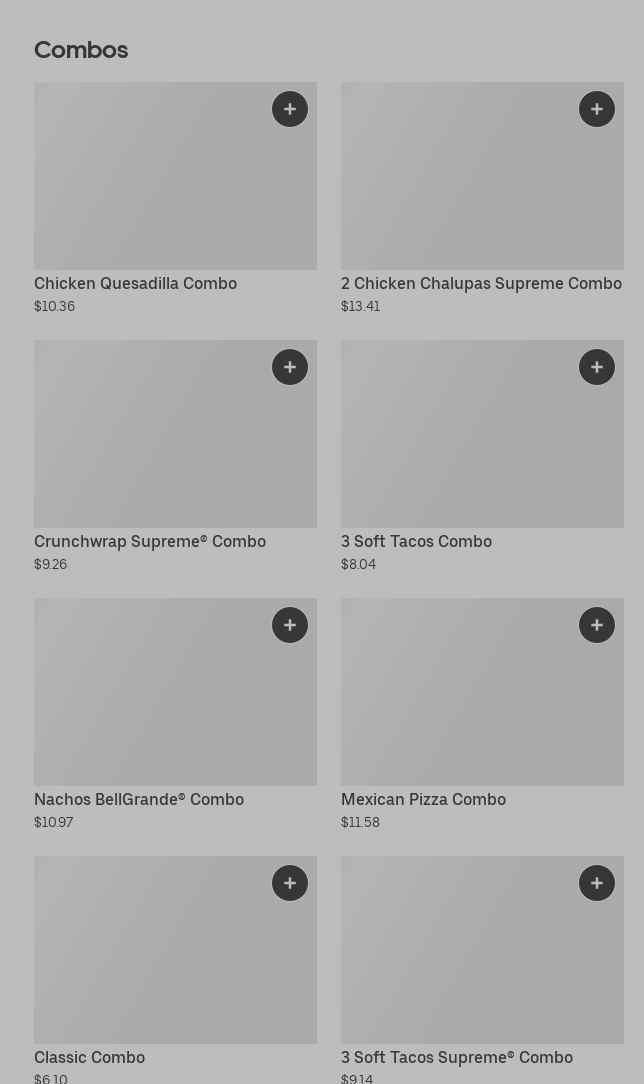This screenshot has height=1084, width=644.
Task: Add Chicken Quesadilla Combo to cart
Action: 290,109
